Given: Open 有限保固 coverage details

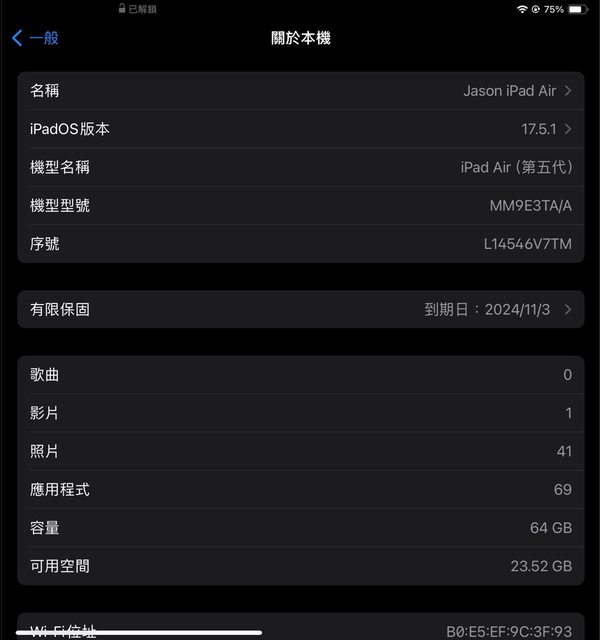Looking at the screenshot, I should pyautogui.click(x=300, y=310).
